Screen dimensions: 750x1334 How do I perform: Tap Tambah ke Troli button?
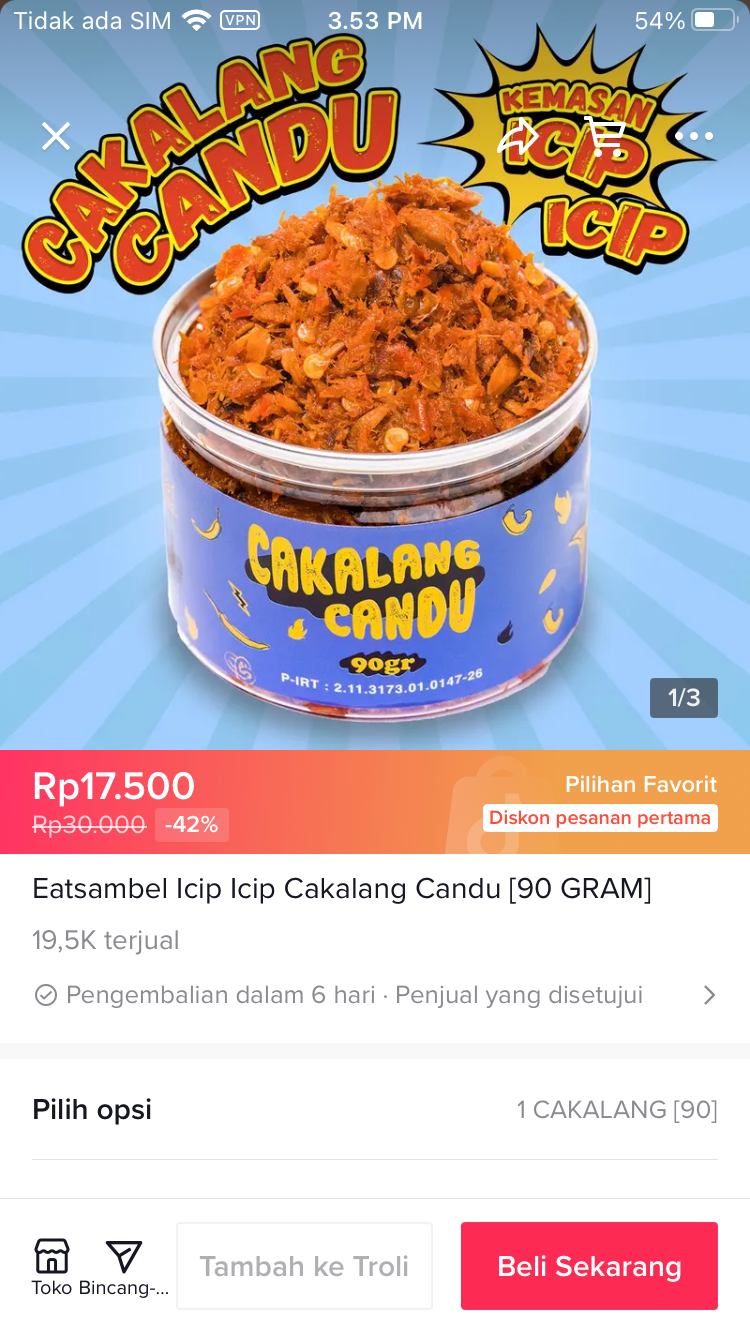point(304,1266)
